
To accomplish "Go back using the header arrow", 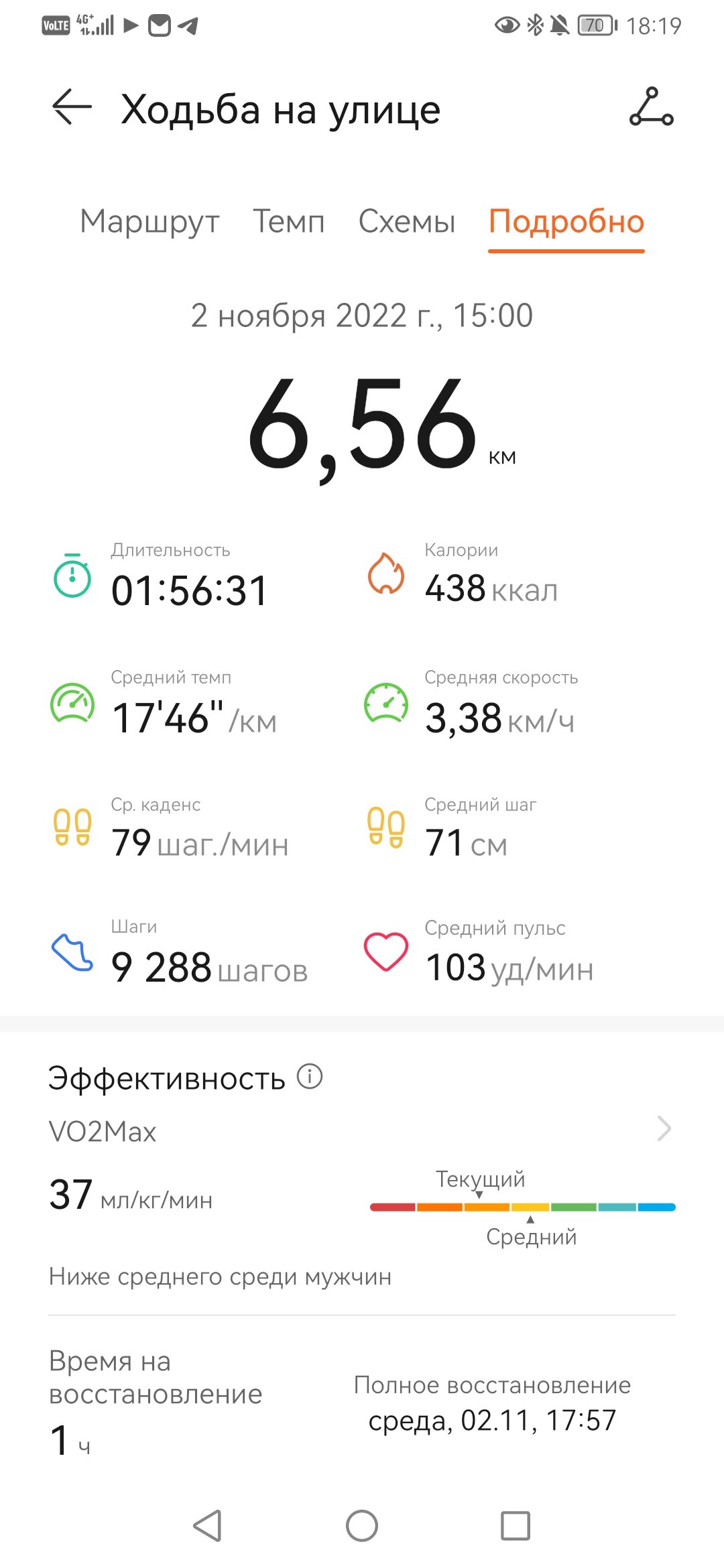I will tap(72, 107).
